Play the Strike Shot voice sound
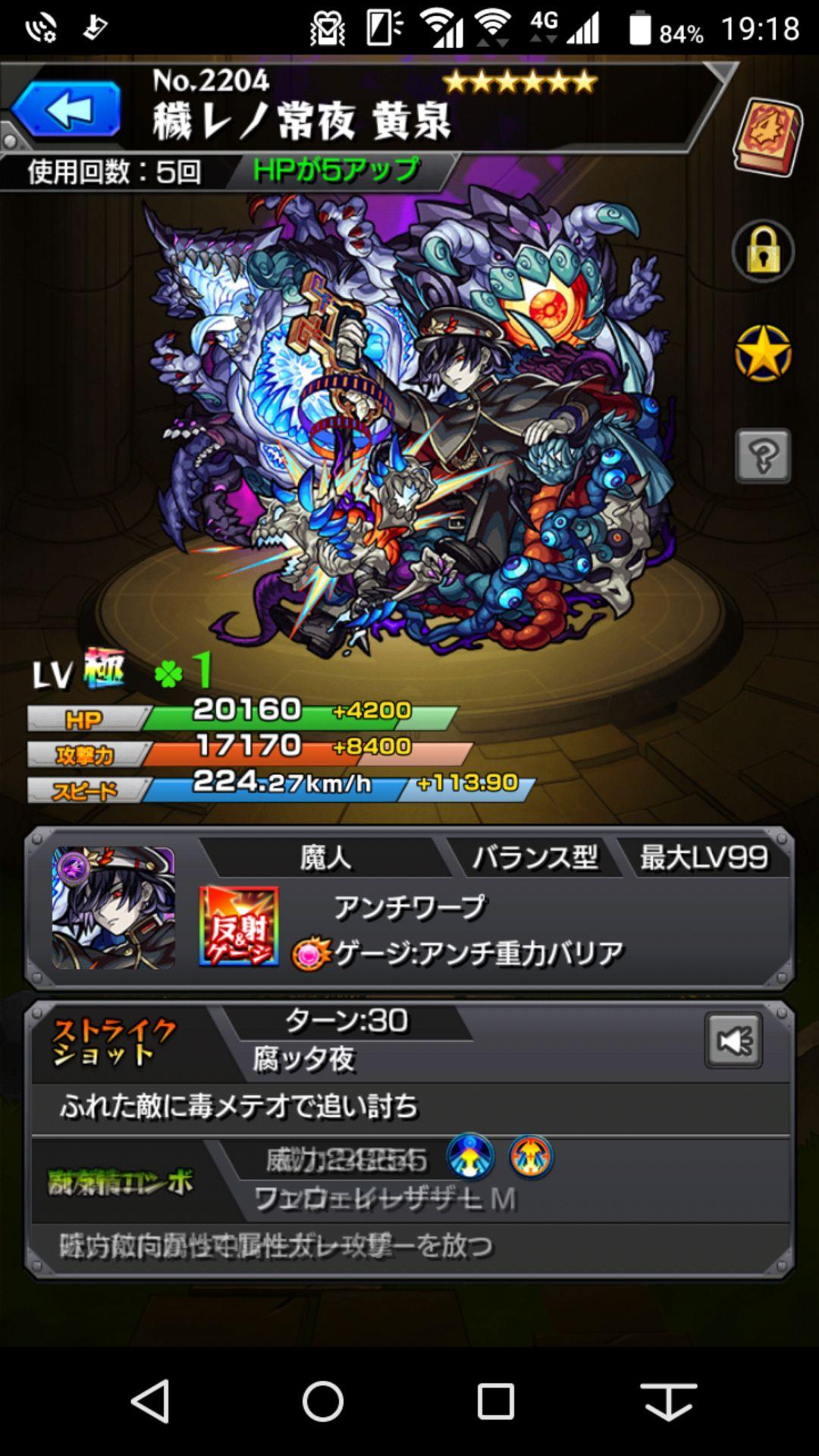 [733, 1040]
